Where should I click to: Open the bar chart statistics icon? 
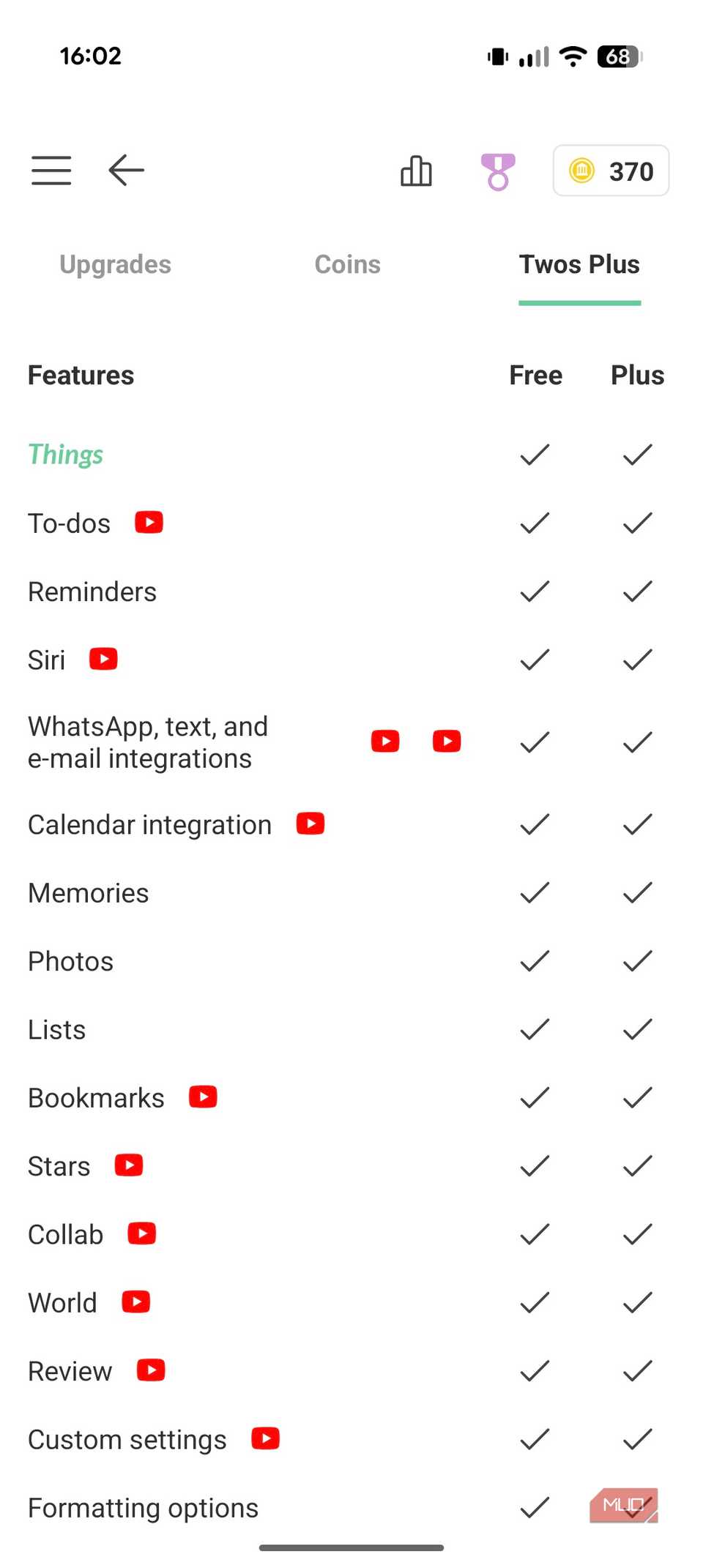tap(416, 171)
